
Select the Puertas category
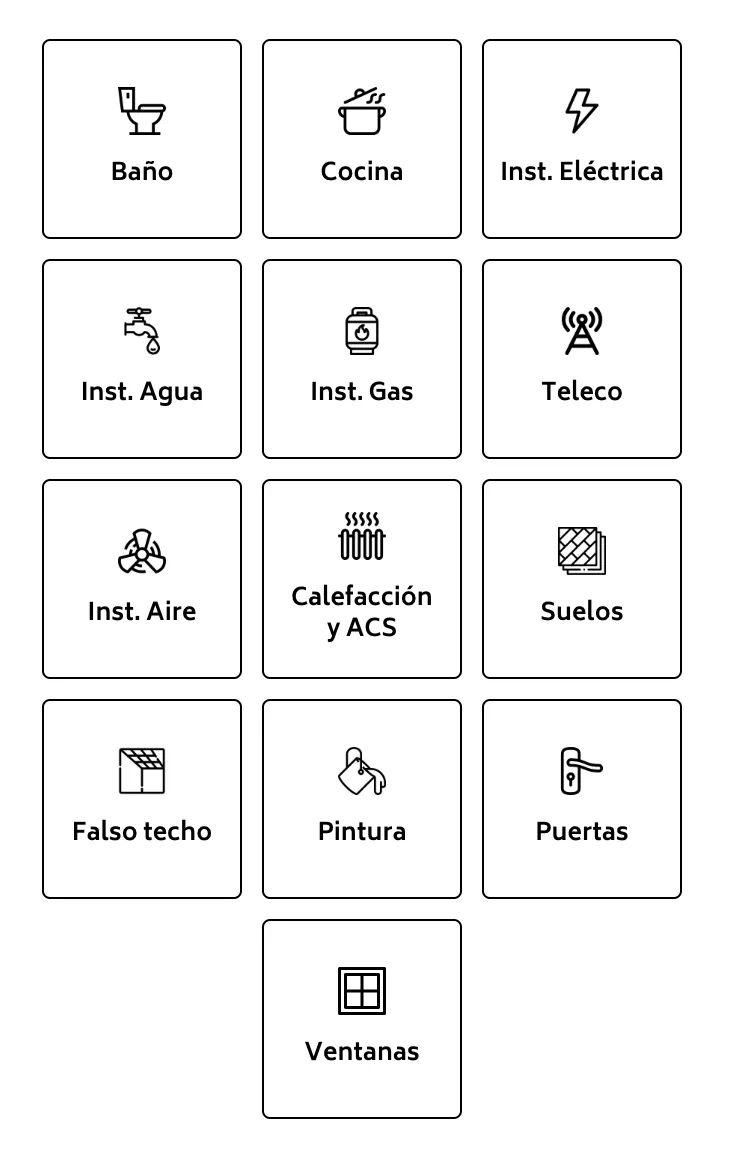[582, 799]
